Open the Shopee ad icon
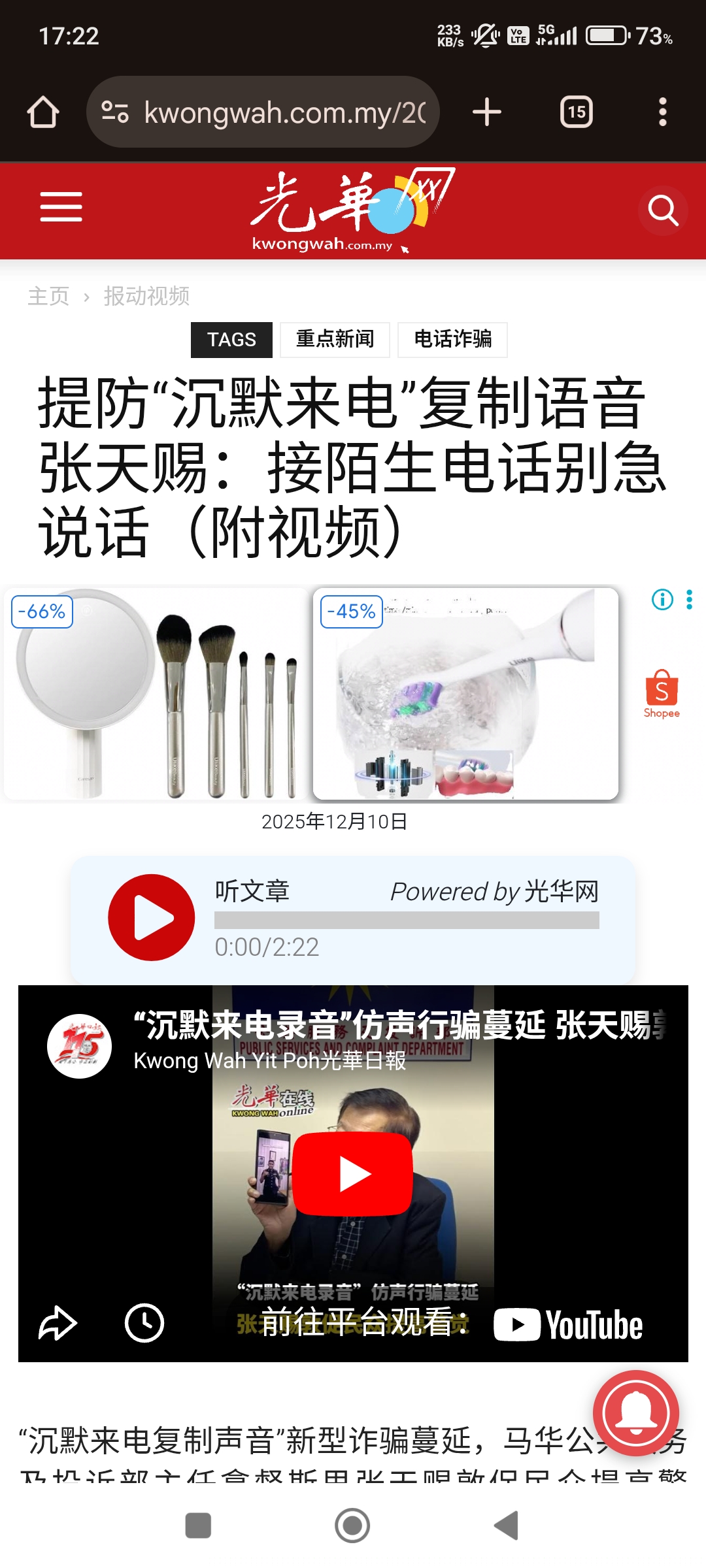Viewport: 706px width, 1568px height. pyautogui.click(x=662, y=693)
